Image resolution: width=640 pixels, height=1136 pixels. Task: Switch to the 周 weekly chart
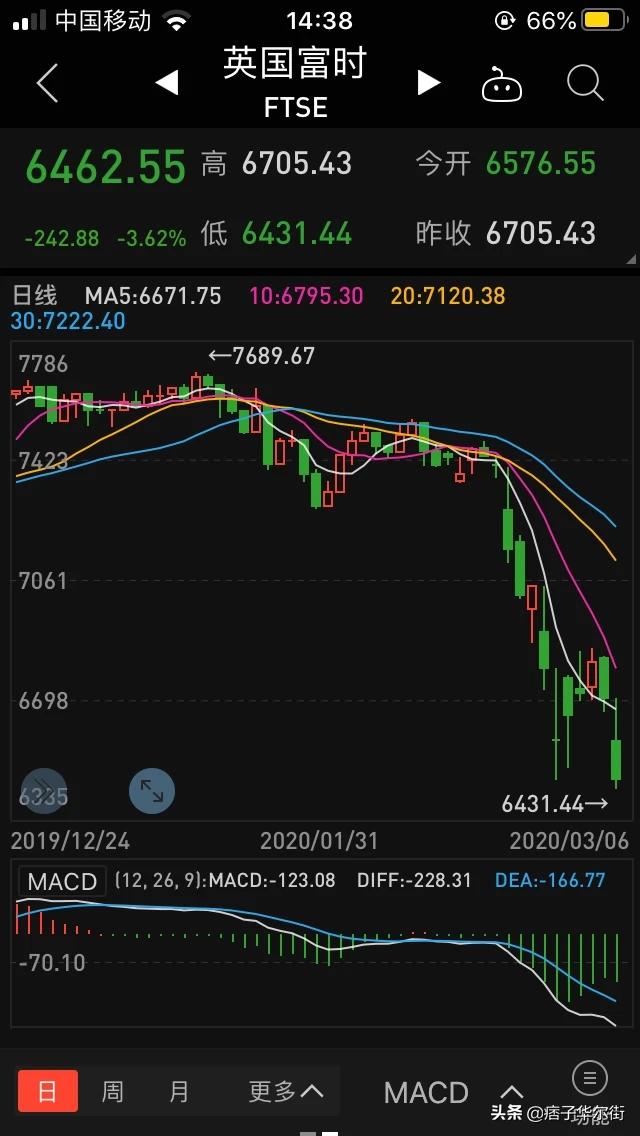click(112, 1091)
